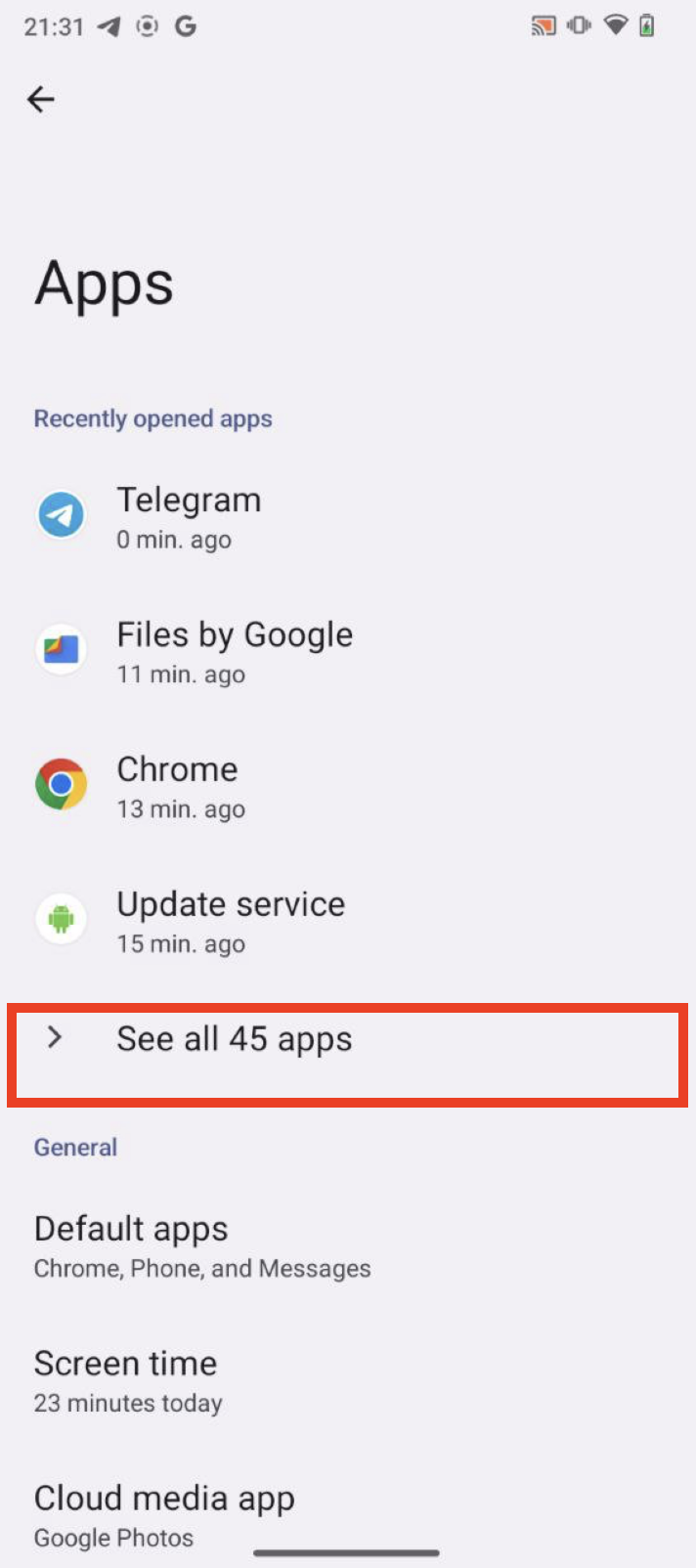Screen dimensions: 696x1568
Task: Open Update service app info
Action: [231, 922]
